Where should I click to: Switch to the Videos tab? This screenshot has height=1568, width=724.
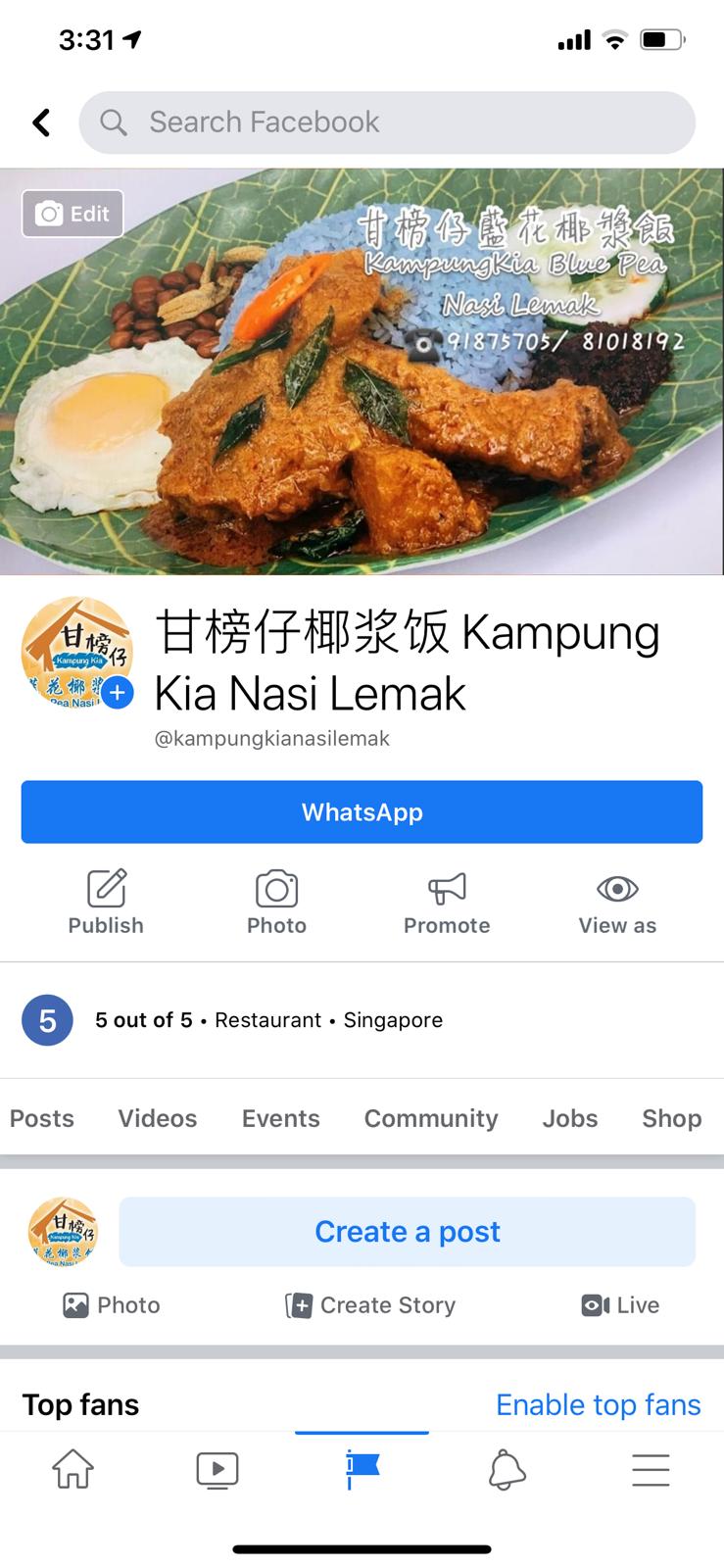tap(158, 1118)
